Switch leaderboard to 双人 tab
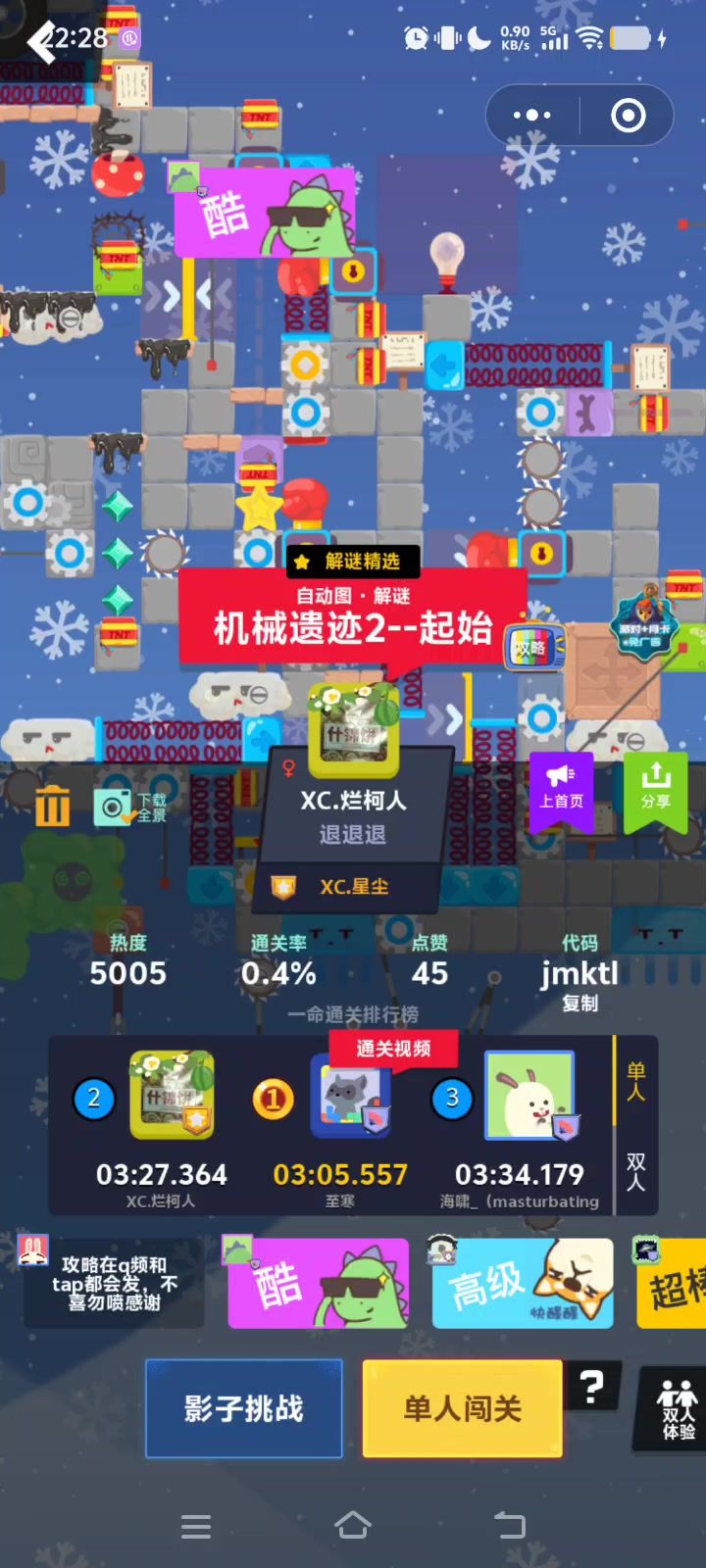 (635, 1171)
